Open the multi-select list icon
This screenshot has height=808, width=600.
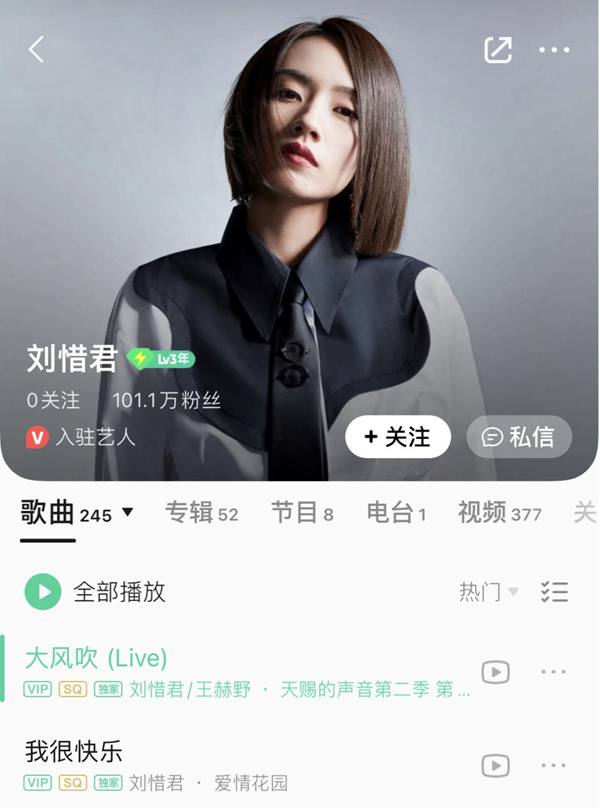554,592
